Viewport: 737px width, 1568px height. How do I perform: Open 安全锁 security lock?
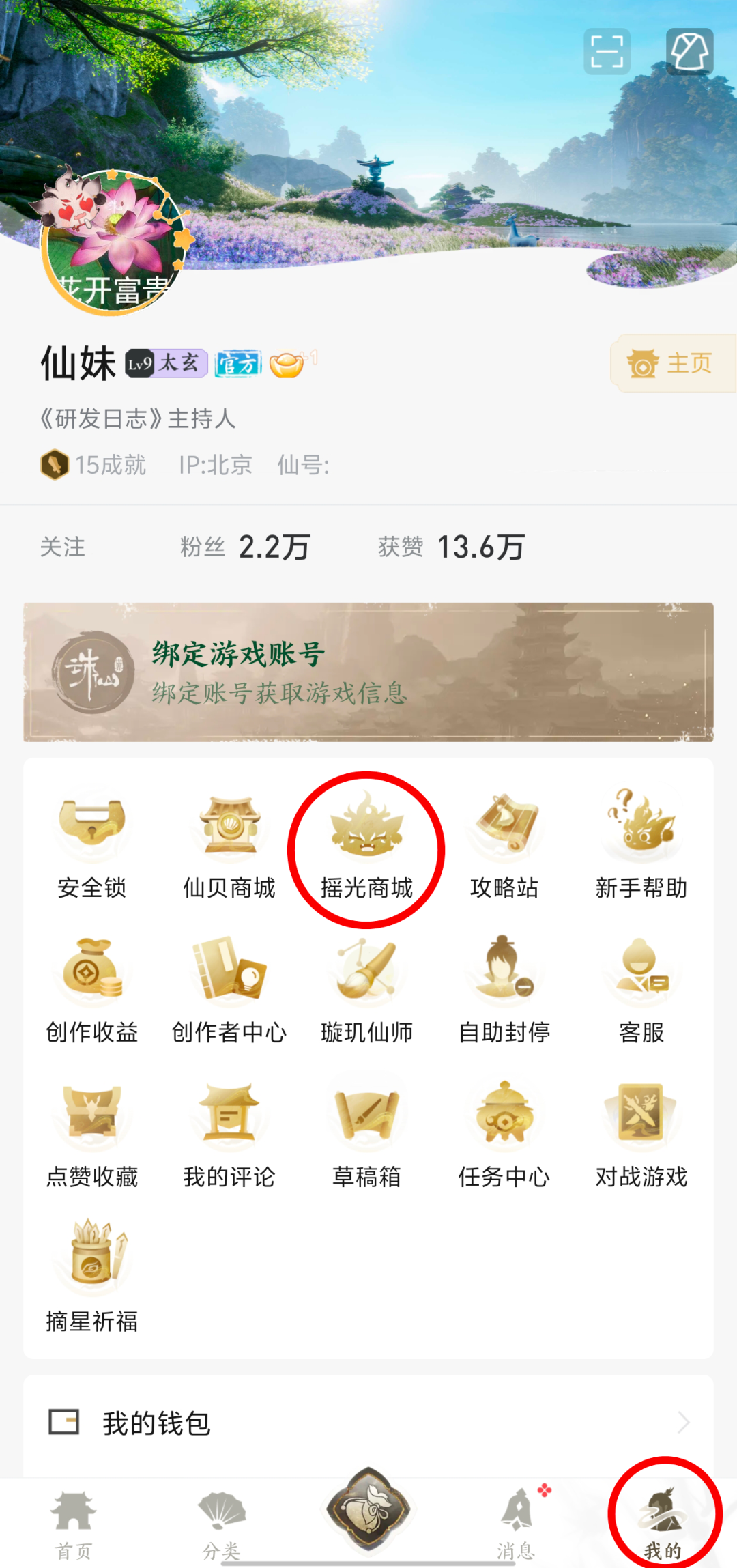[92, 845]
